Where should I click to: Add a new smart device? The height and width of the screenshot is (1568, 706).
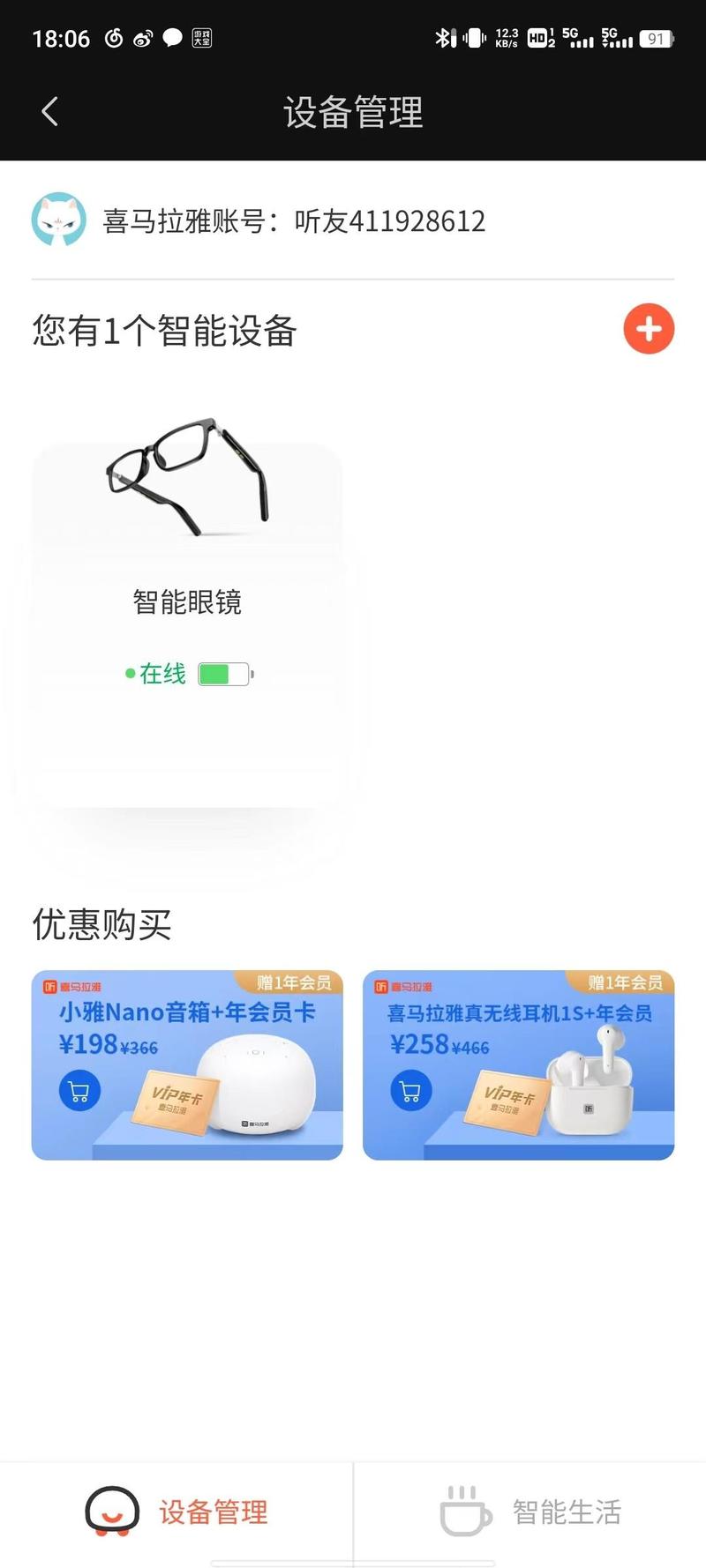click(649, 329)
